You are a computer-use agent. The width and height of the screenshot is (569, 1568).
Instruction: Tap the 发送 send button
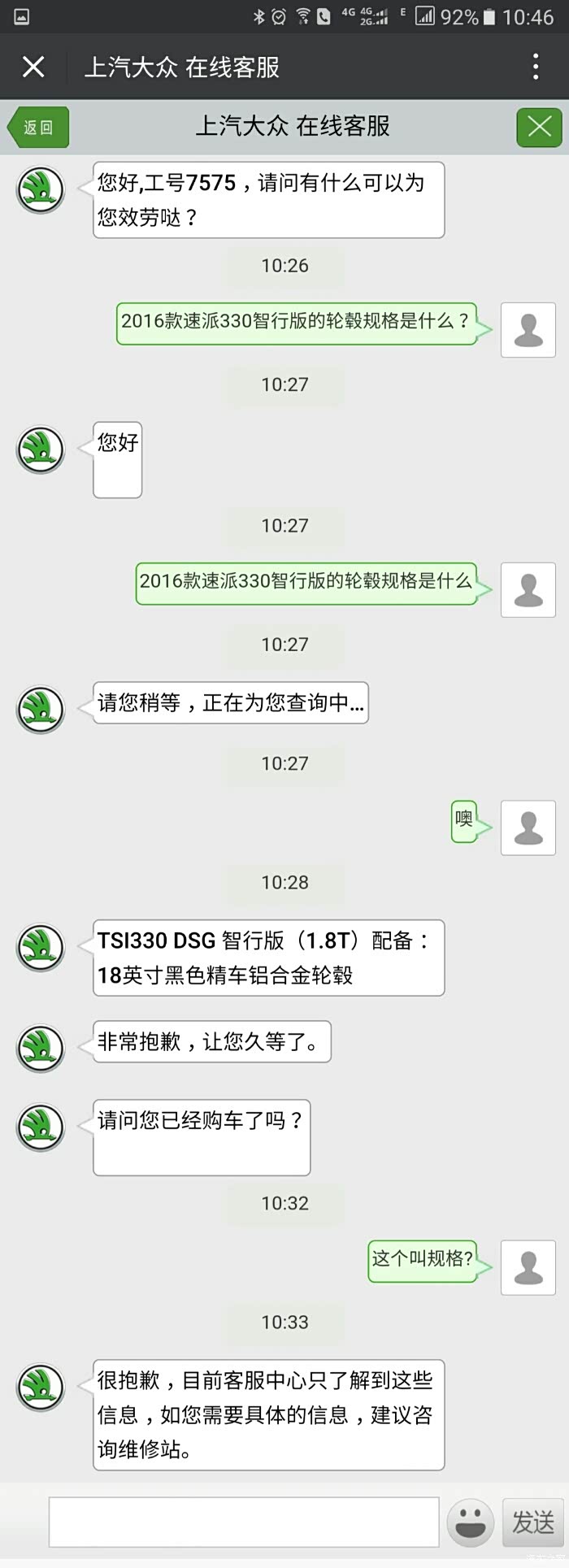pyautogui.click(x=533, y=1522)
